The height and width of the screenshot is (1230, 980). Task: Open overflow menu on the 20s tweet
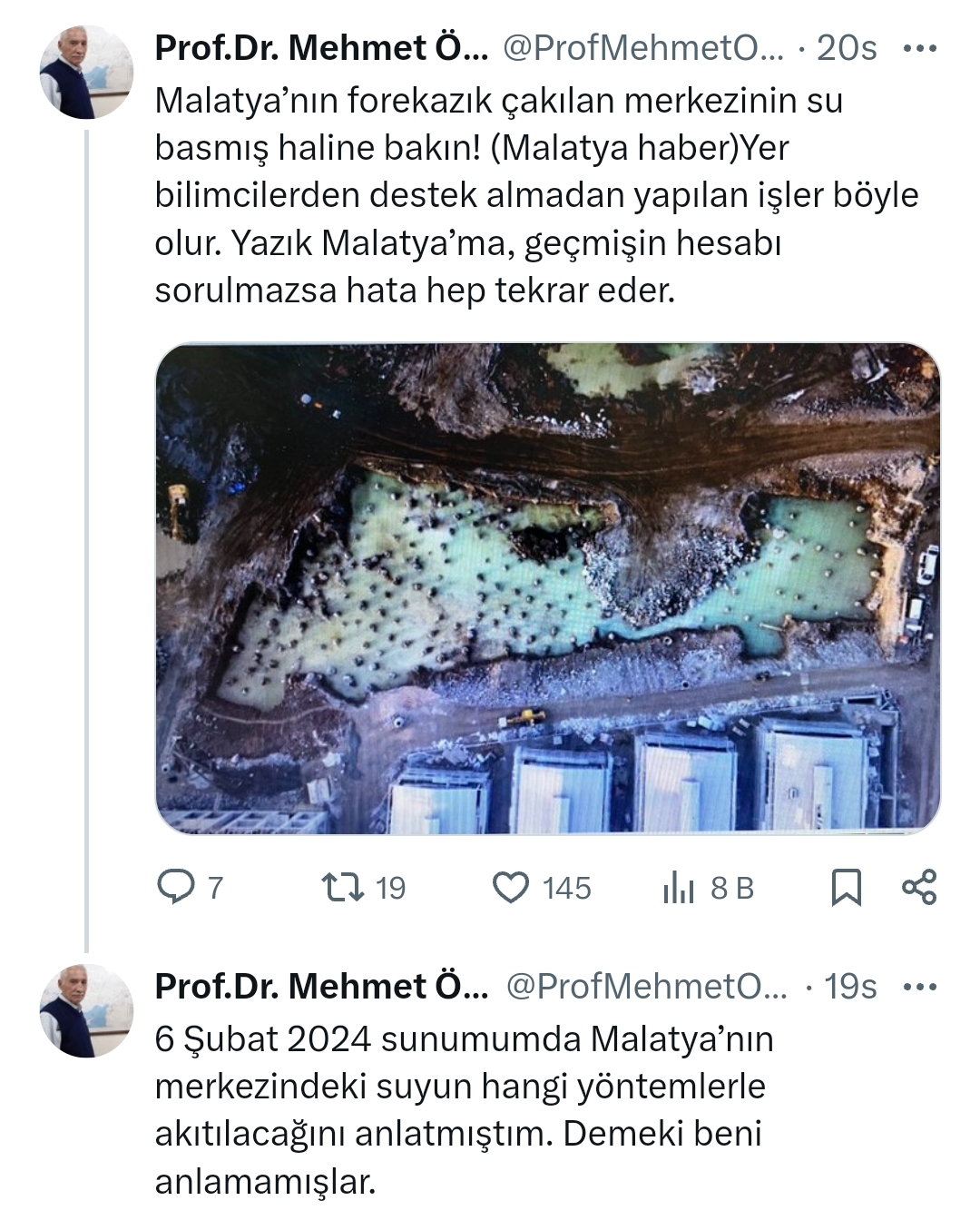click(919, 48)
